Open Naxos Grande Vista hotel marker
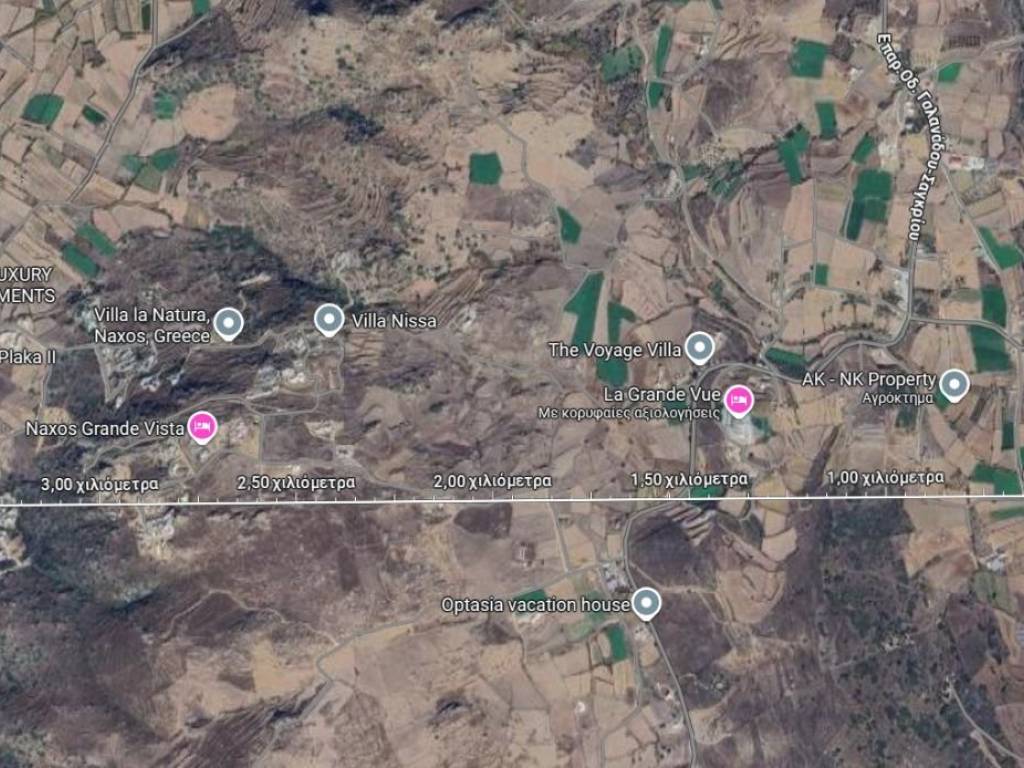 tap(202, 427)
